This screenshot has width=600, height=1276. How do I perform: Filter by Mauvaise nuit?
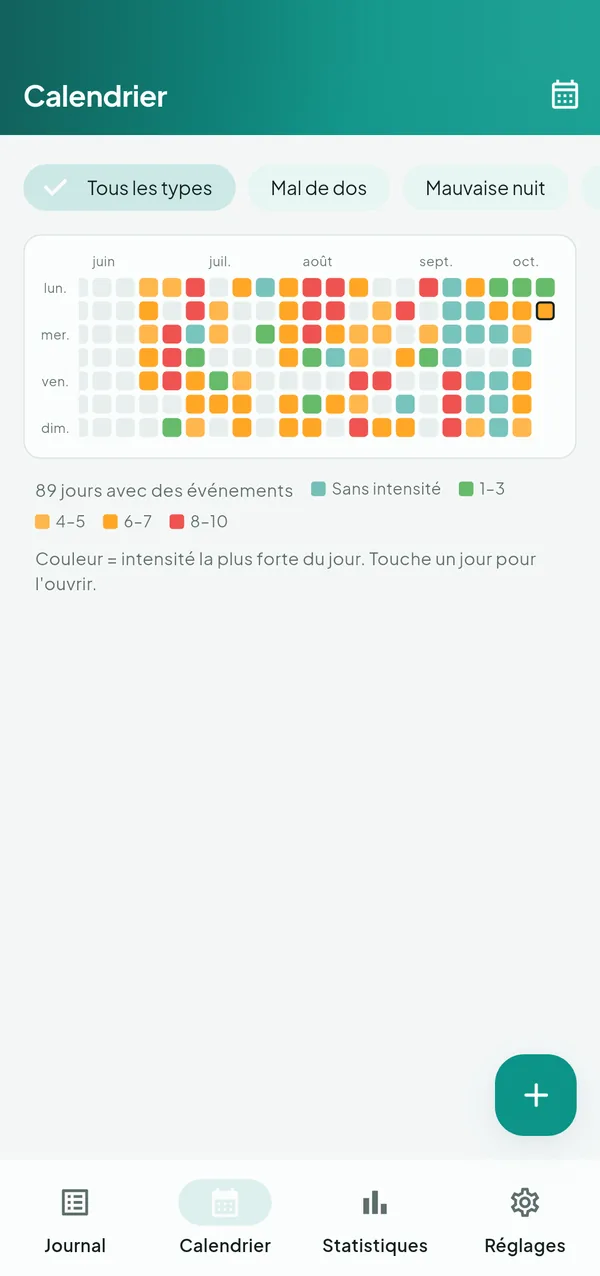tap(485, 188)
